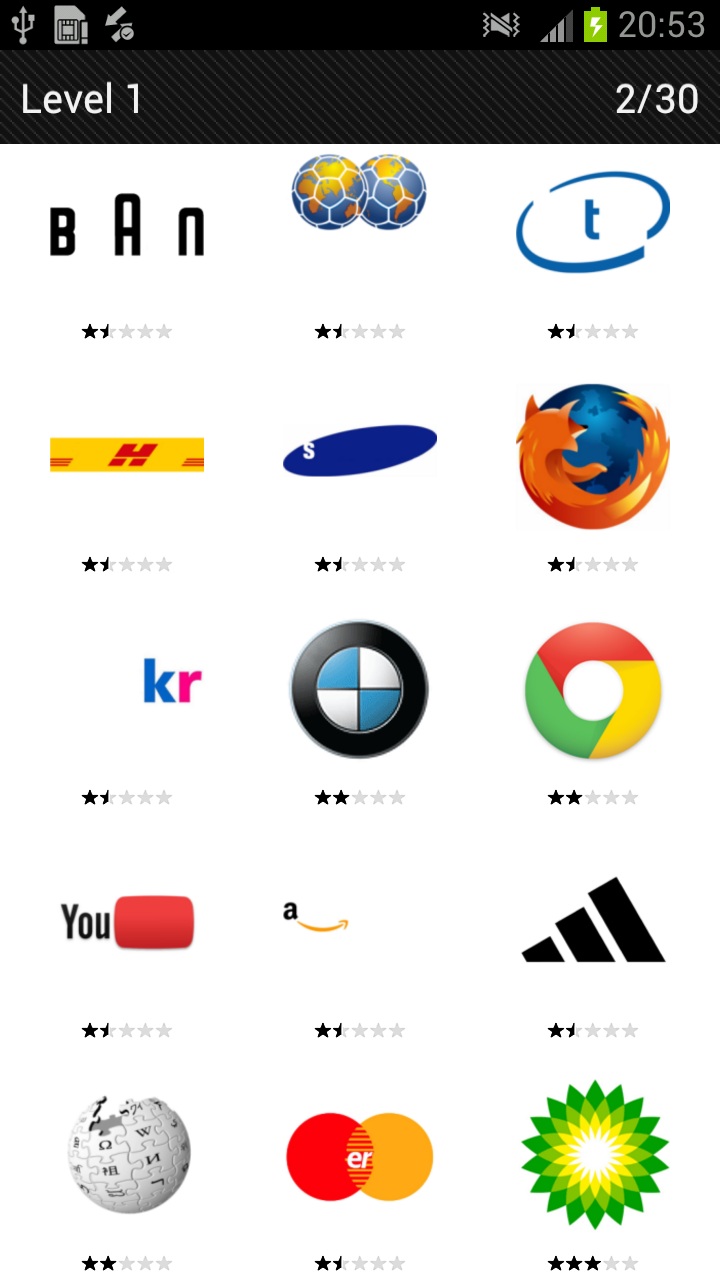Tap the 2/30 progress counter

coord(658,98)
